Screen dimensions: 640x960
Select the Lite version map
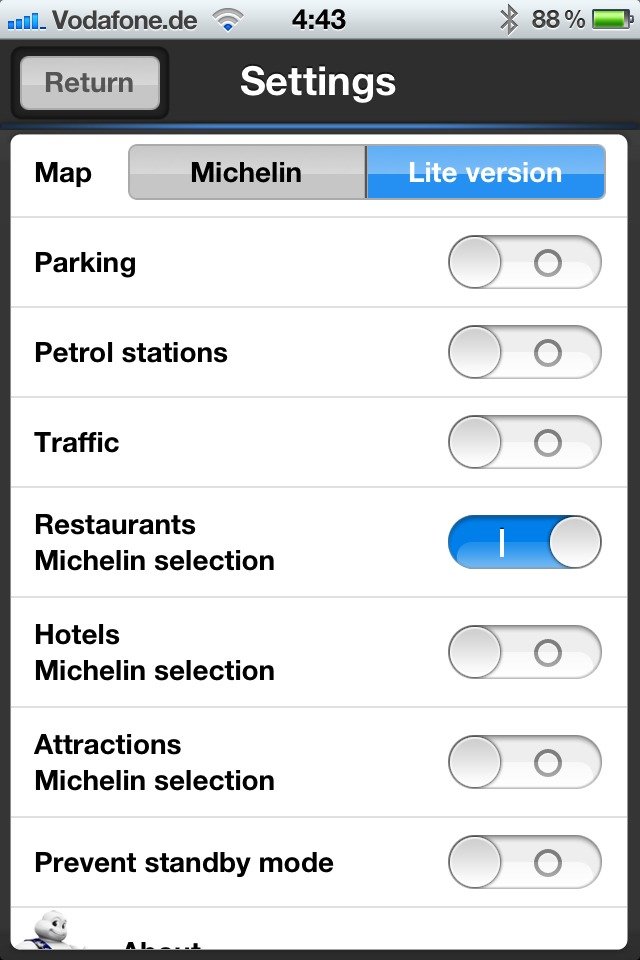click(485, 172)
